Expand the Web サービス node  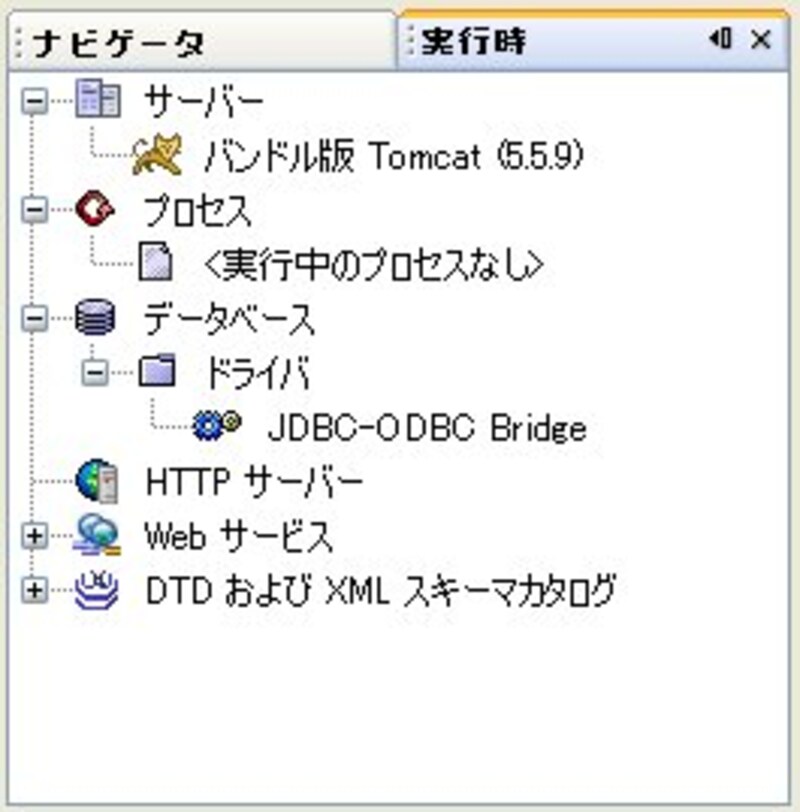(x=35, y=537)
